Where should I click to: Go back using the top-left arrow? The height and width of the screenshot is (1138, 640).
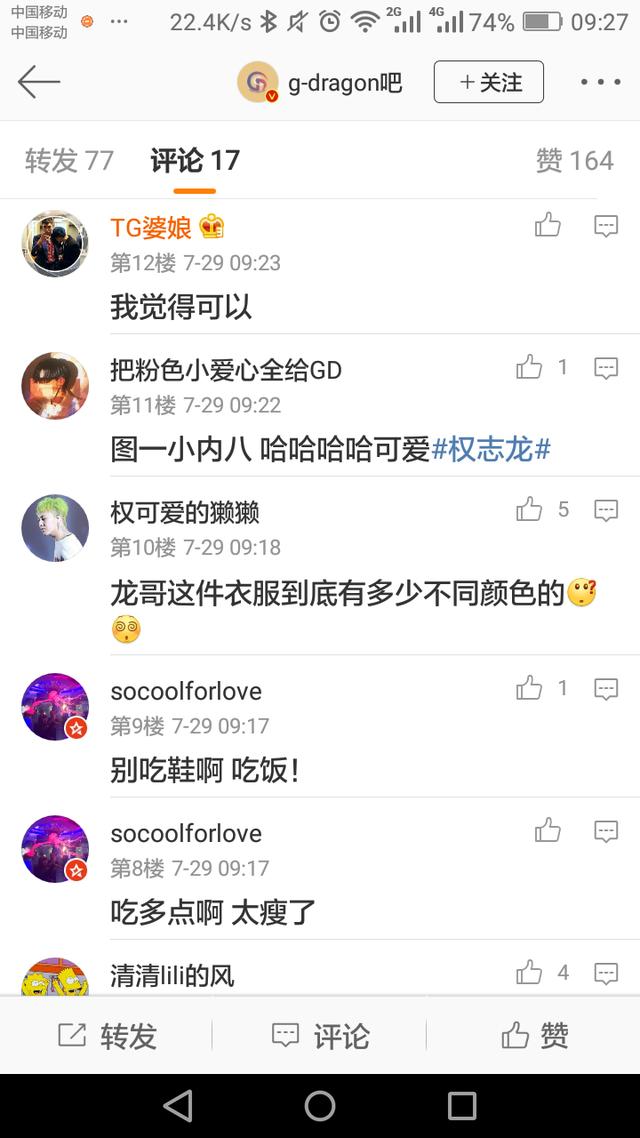pyautogui.click(x=39, y=82)
